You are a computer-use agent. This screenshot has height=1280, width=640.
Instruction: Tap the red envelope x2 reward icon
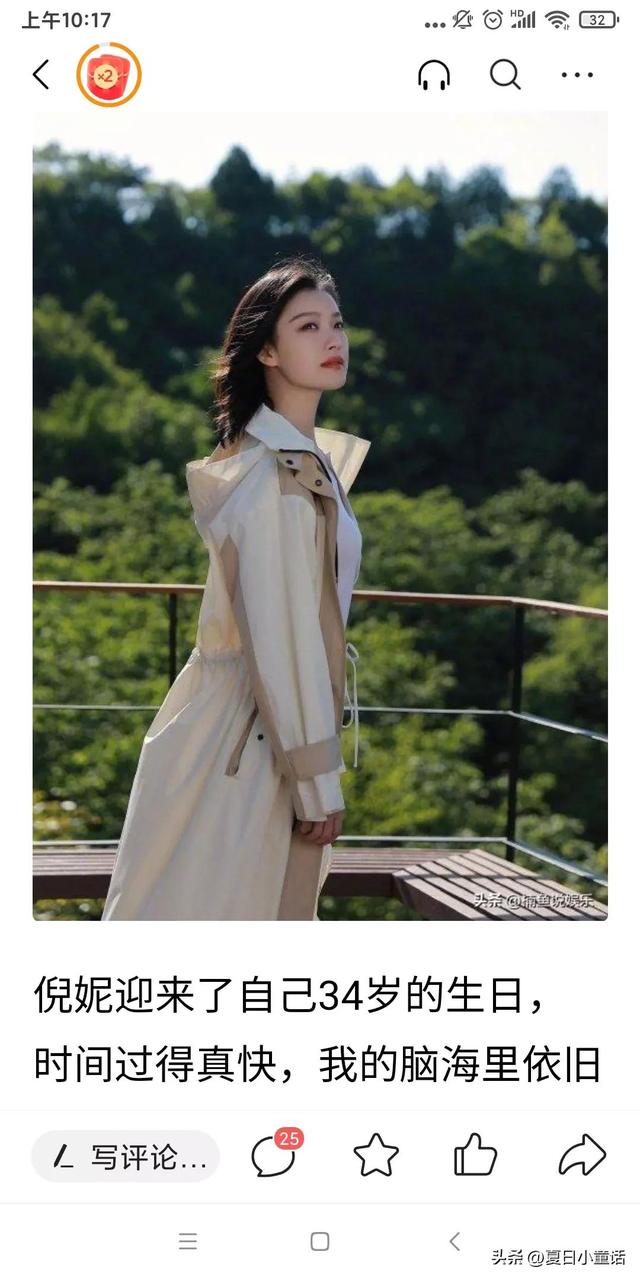[108, 75]
